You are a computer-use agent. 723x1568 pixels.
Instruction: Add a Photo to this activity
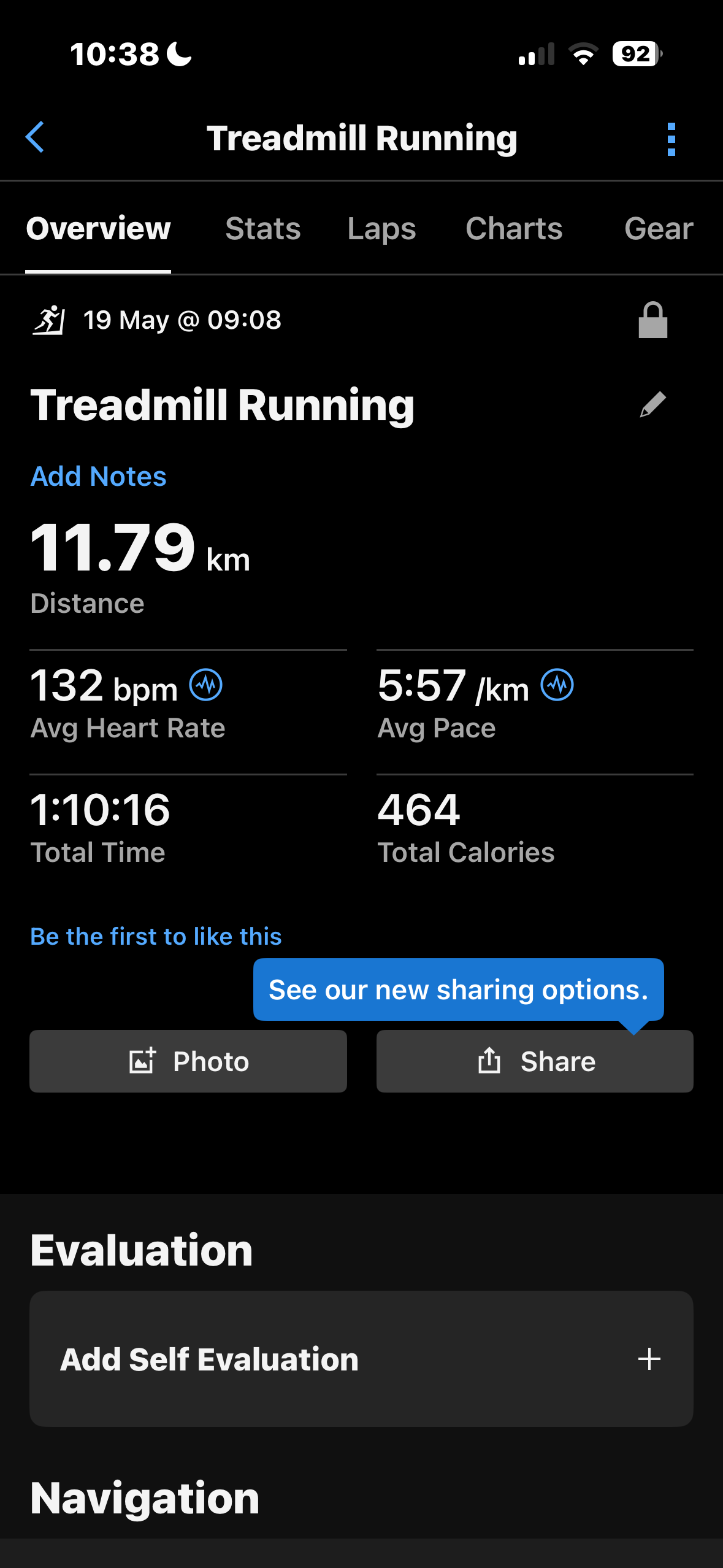pyautogui.click(x=188, y=1061)
